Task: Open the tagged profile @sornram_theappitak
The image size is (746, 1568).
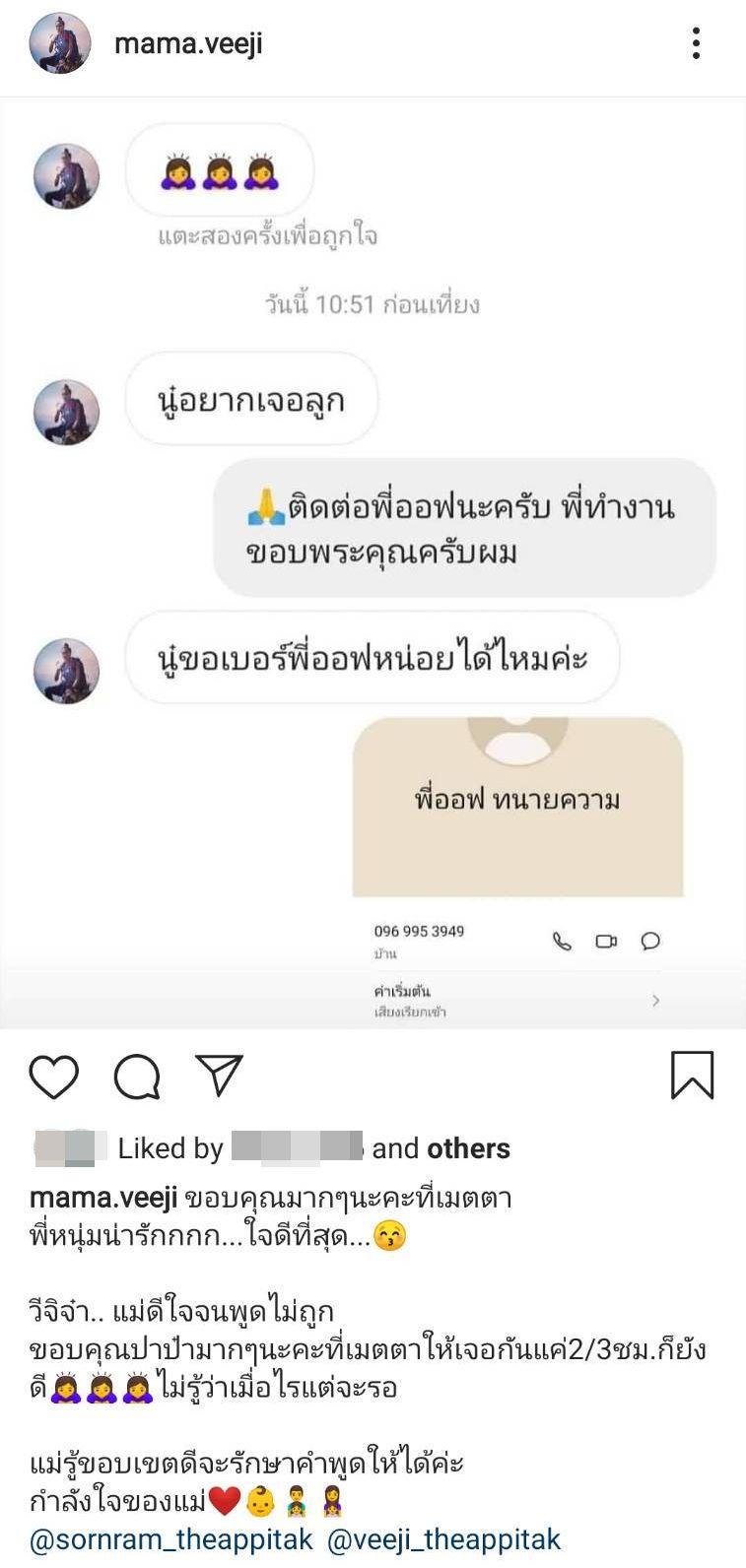Action: pyautogui.click(x=171, y=1539)
